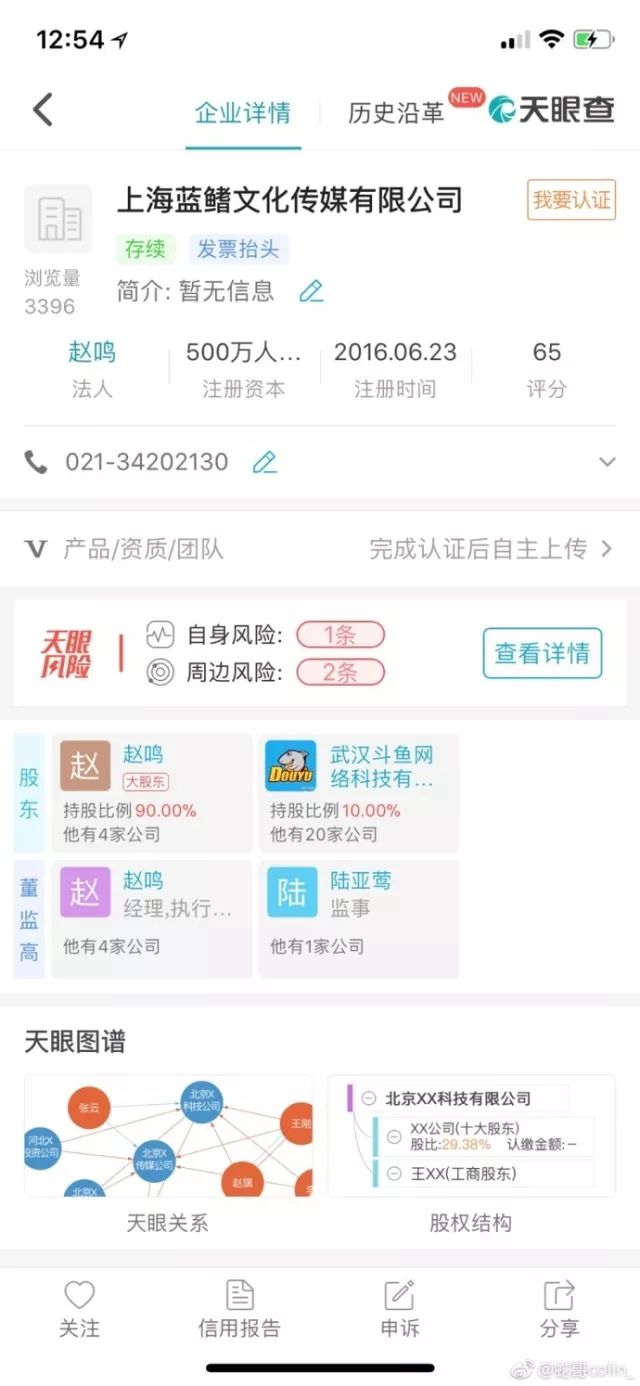This screenshot has height=1386, width=640.
Task: Open shareholder 武汉斗鱼网络科技 card
Action: coord(359,793)
